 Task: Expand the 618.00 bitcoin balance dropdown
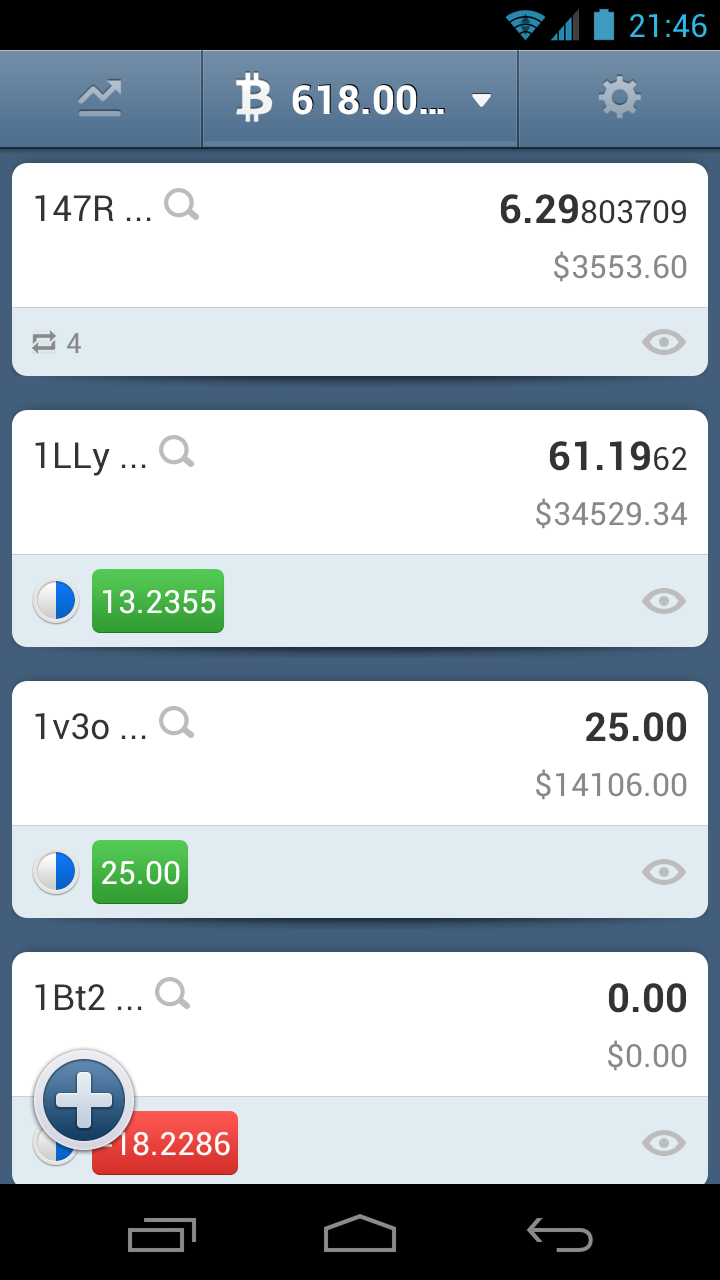click(360, 99)
